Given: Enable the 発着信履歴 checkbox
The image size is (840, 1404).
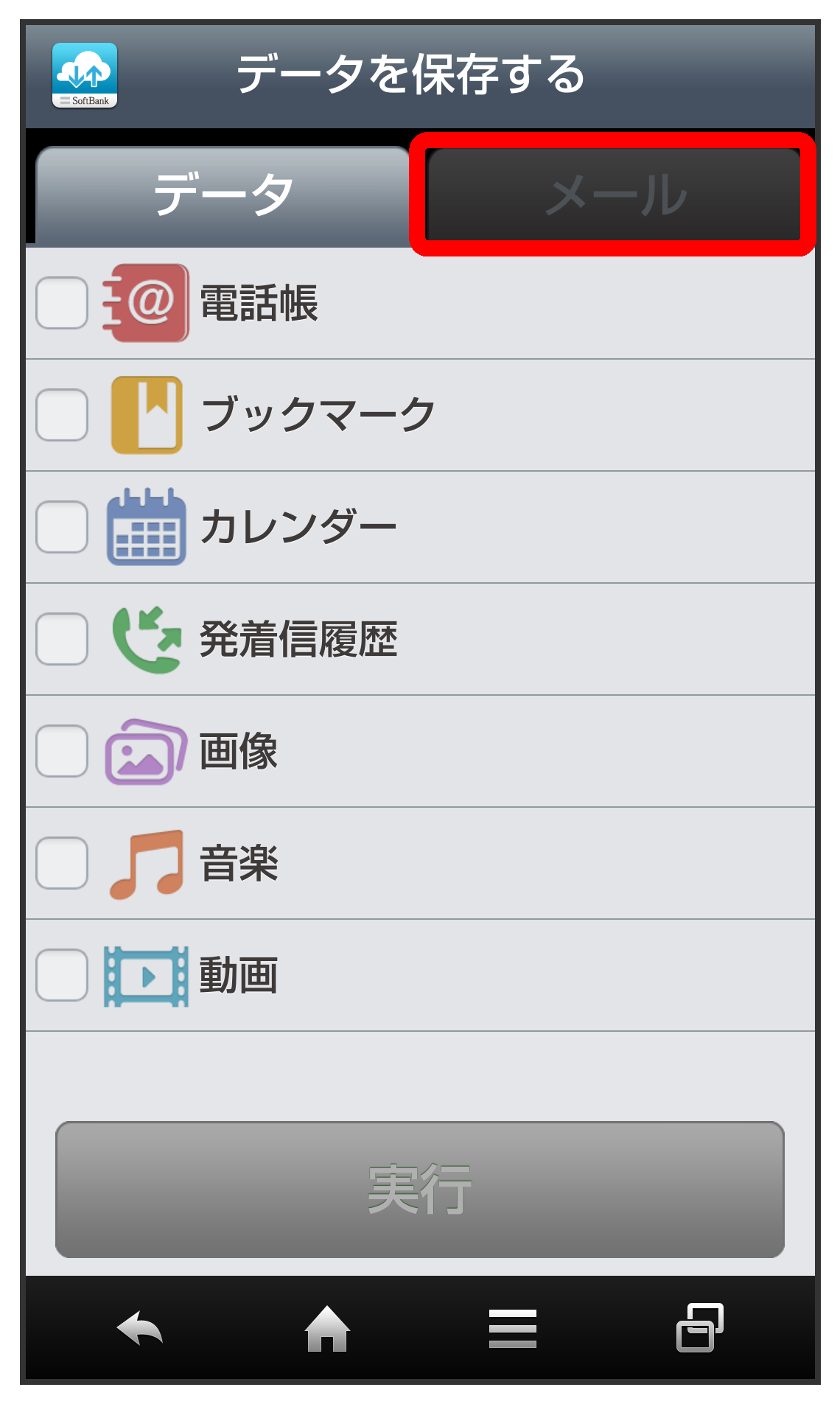Looking at the screenshot, I should 62,639.
